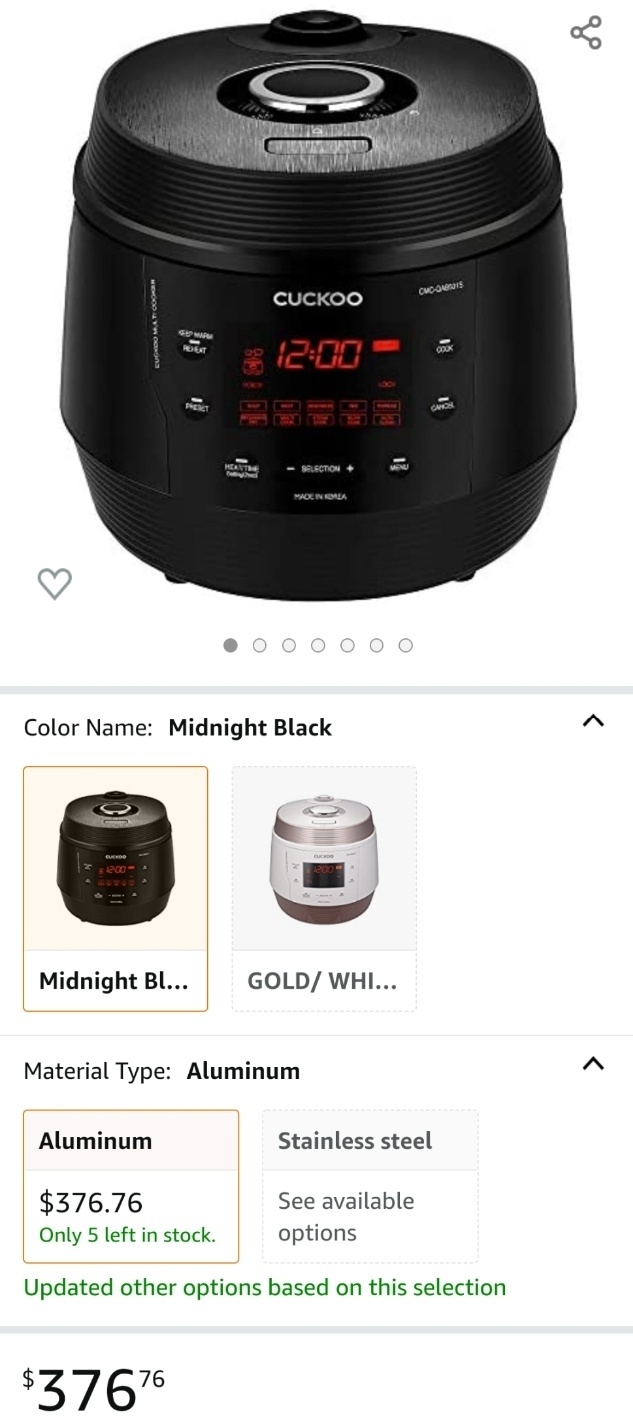Jump to the second image dot
The height and width of the screenshot is (1424, 633).
point(260,646)
